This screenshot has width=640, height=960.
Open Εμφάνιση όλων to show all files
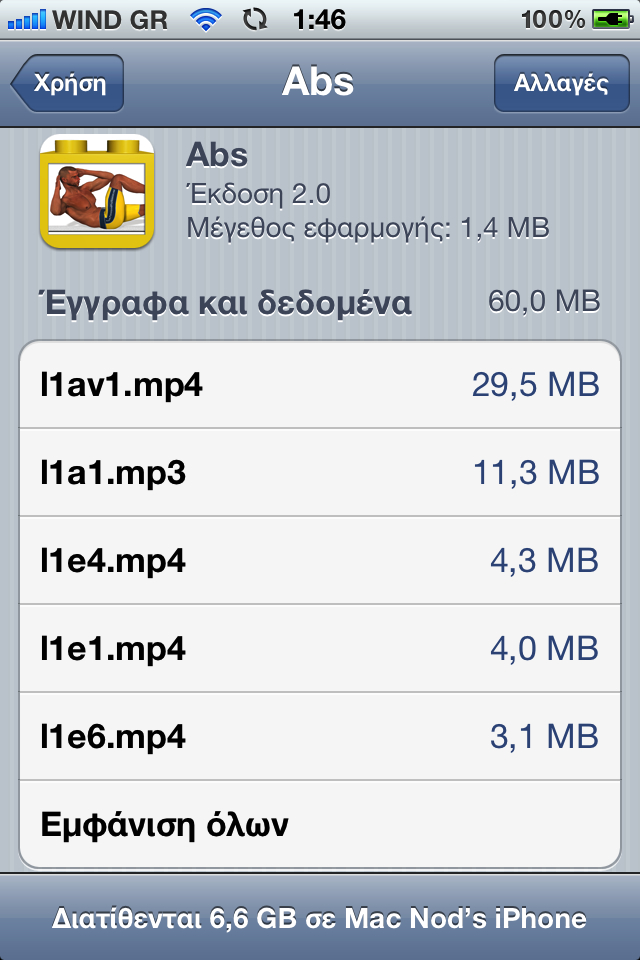tap(320, 826)
